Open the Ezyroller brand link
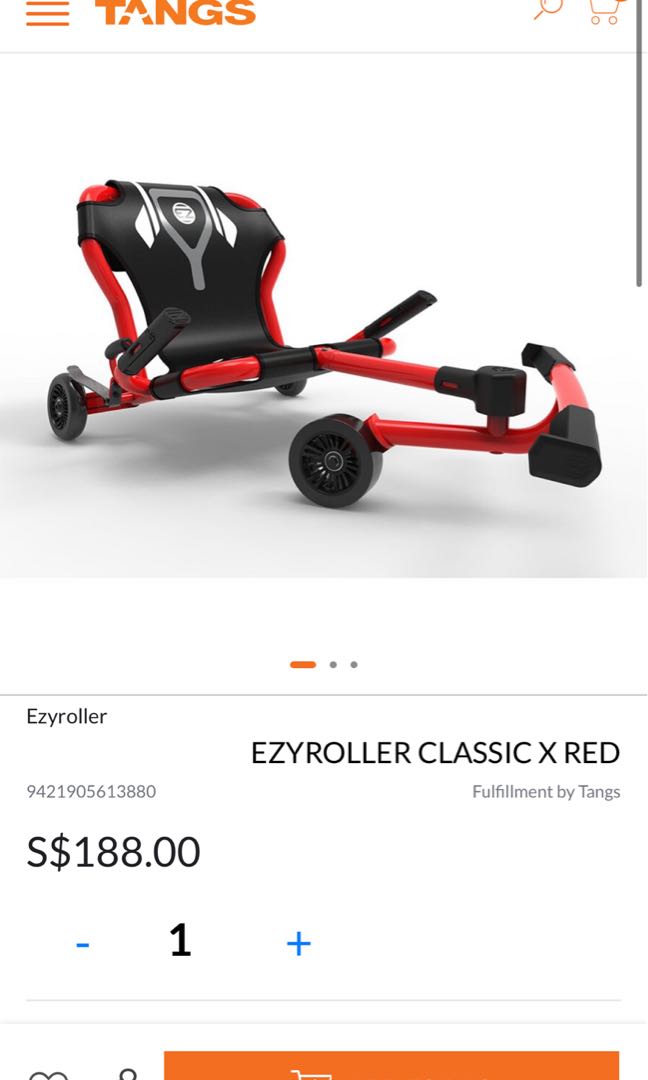The width and height of the screenshot is (648, 1080). [66, 716]
